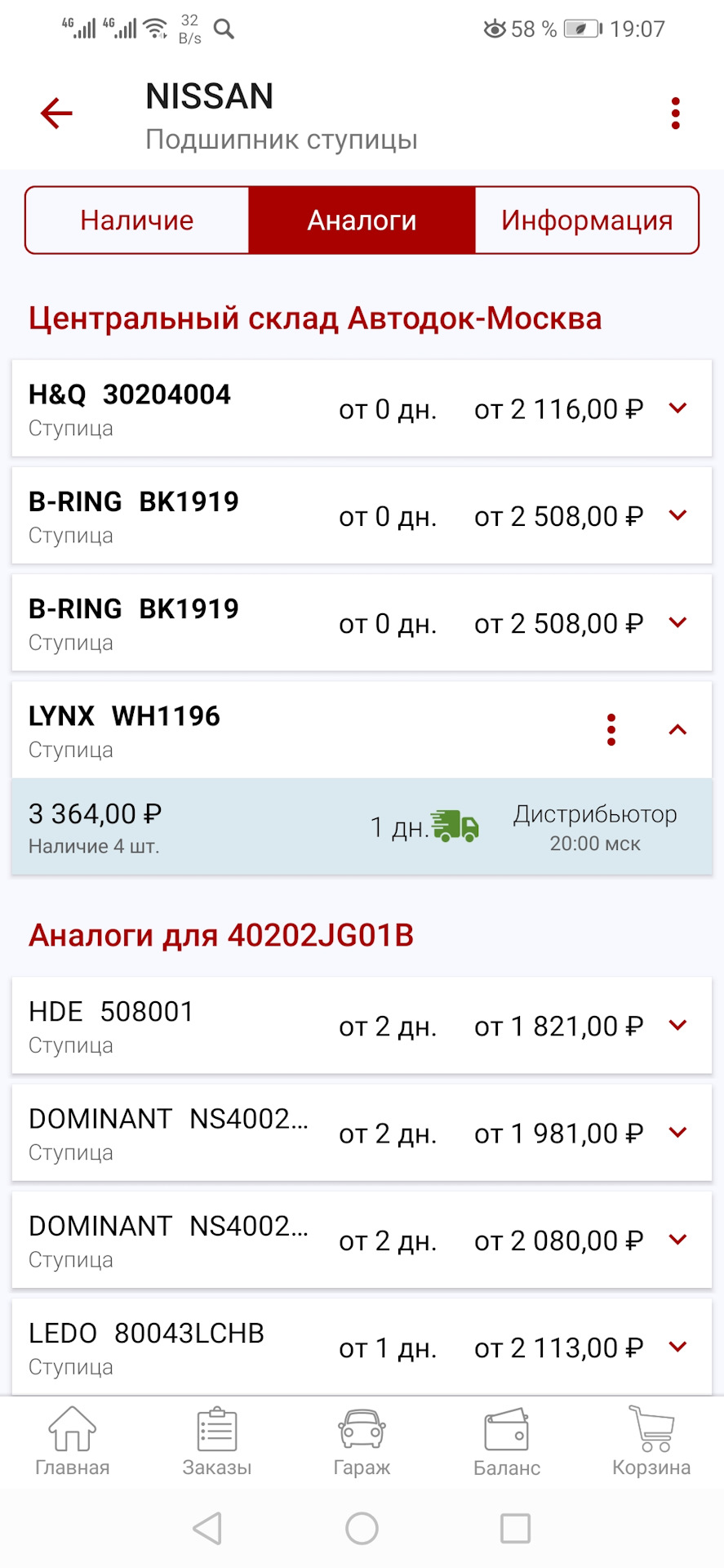
Task: Expand DOMINANT offer priced from 1 981,00 ₽
Action: [677, 1133]
